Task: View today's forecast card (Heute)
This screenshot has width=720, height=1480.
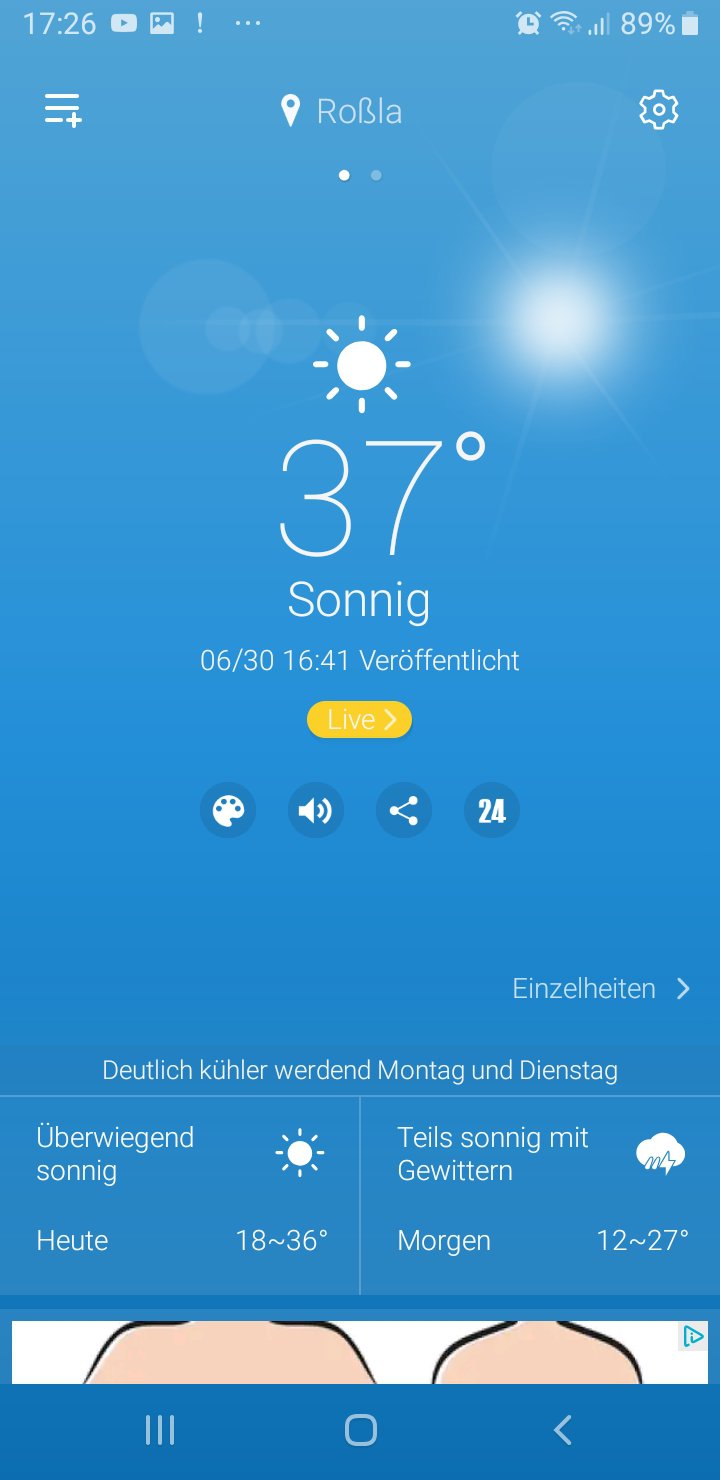Action: point(180,1195)
